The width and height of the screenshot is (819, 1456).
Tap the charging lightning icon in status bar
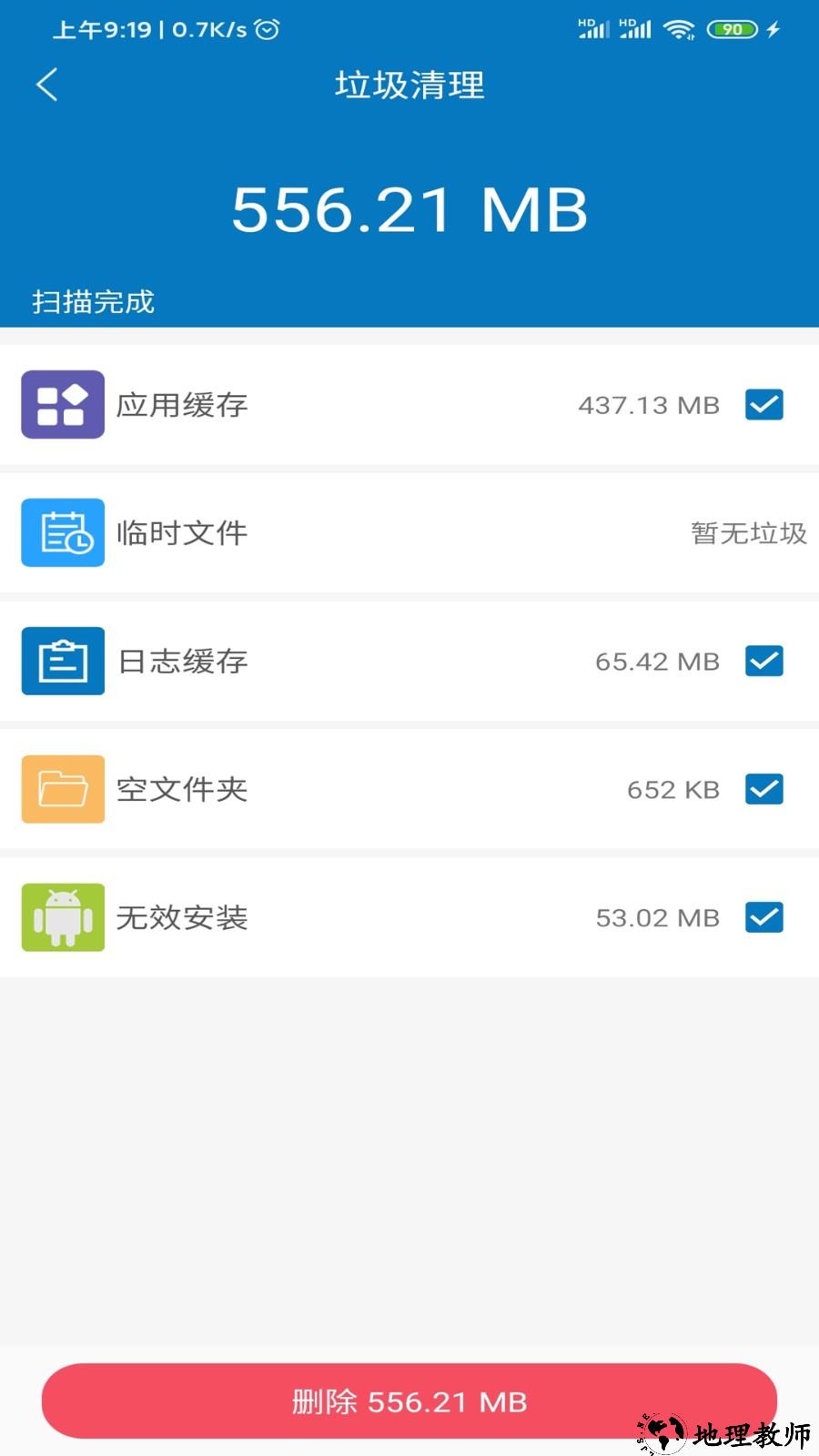(772, 28)
